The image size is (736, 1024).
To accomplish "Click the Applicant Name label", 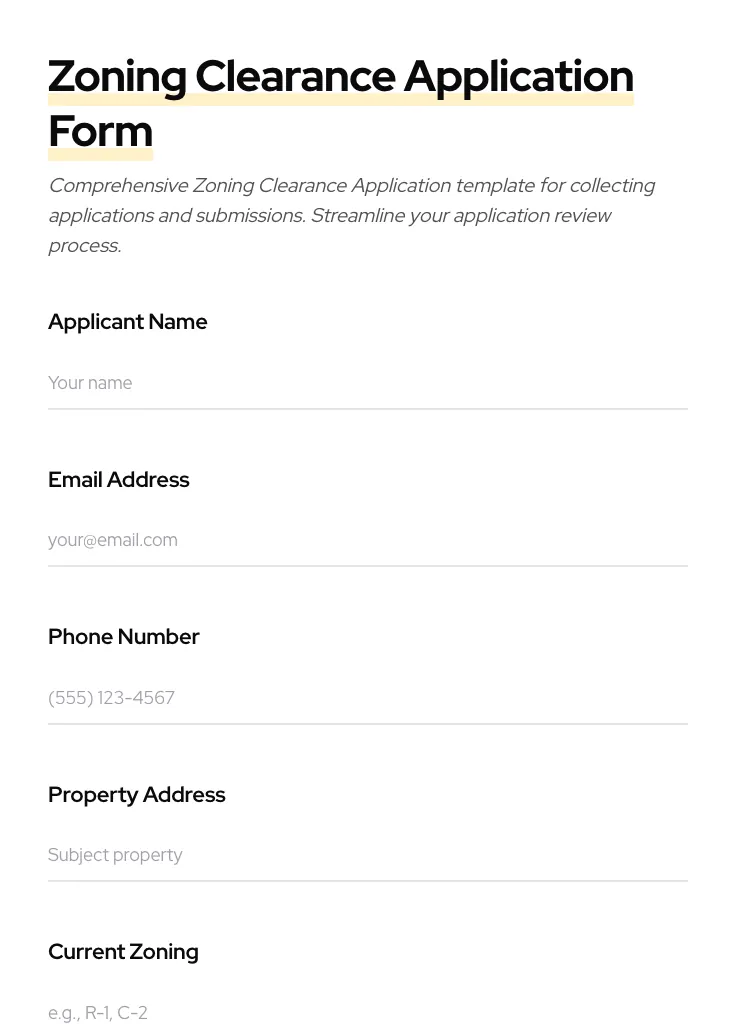I will (x=127, y=322).
